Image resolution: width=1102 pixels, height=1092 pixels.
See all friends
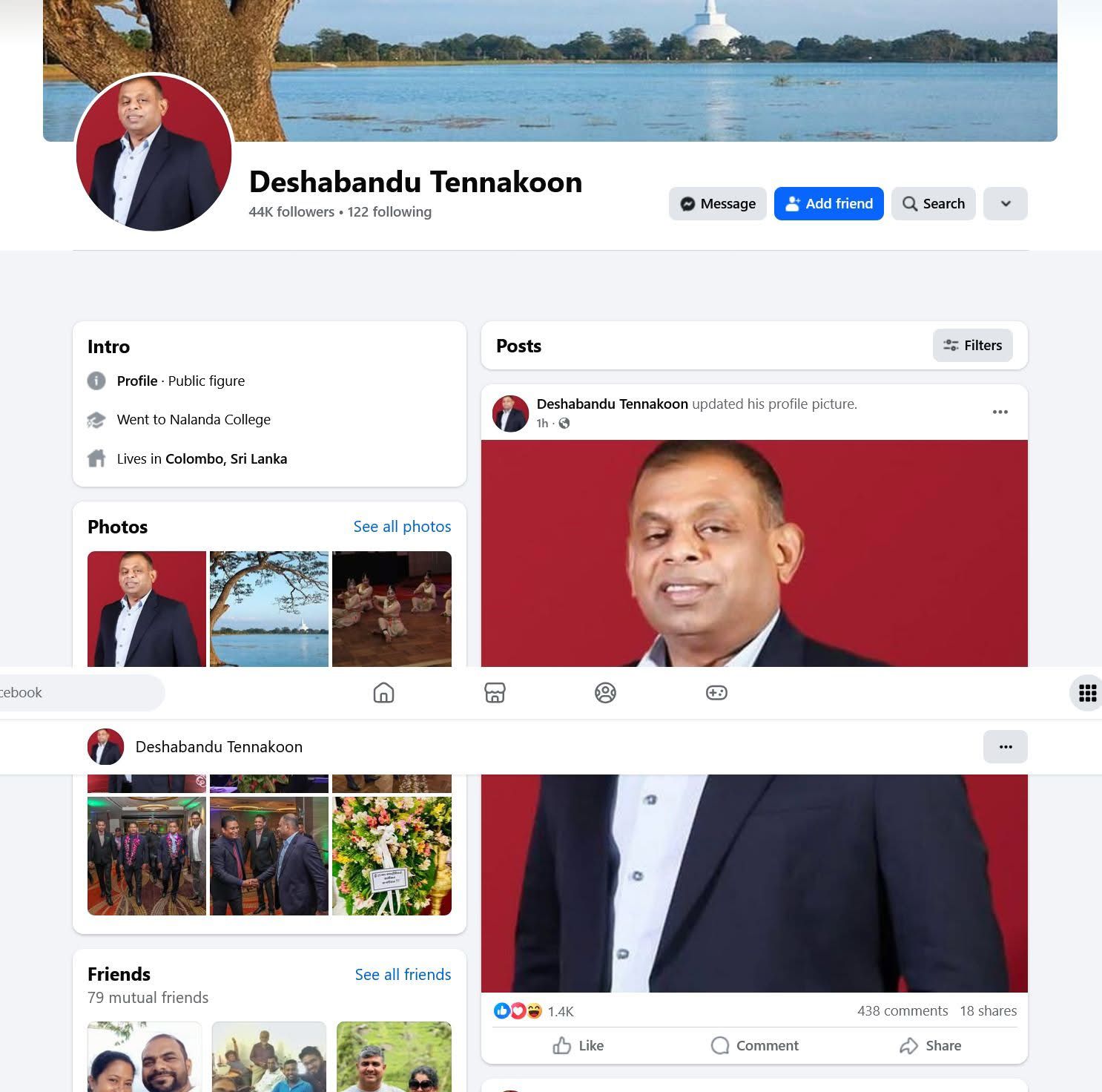pos(403,974)
